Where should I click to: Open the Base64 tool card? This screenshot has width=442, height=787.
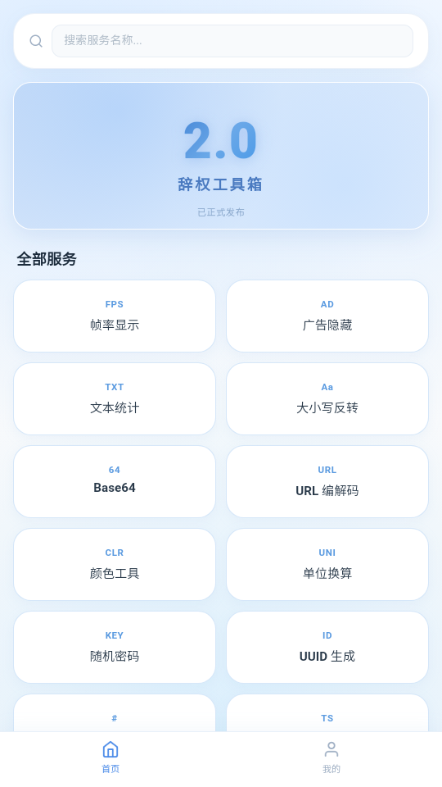114,481
